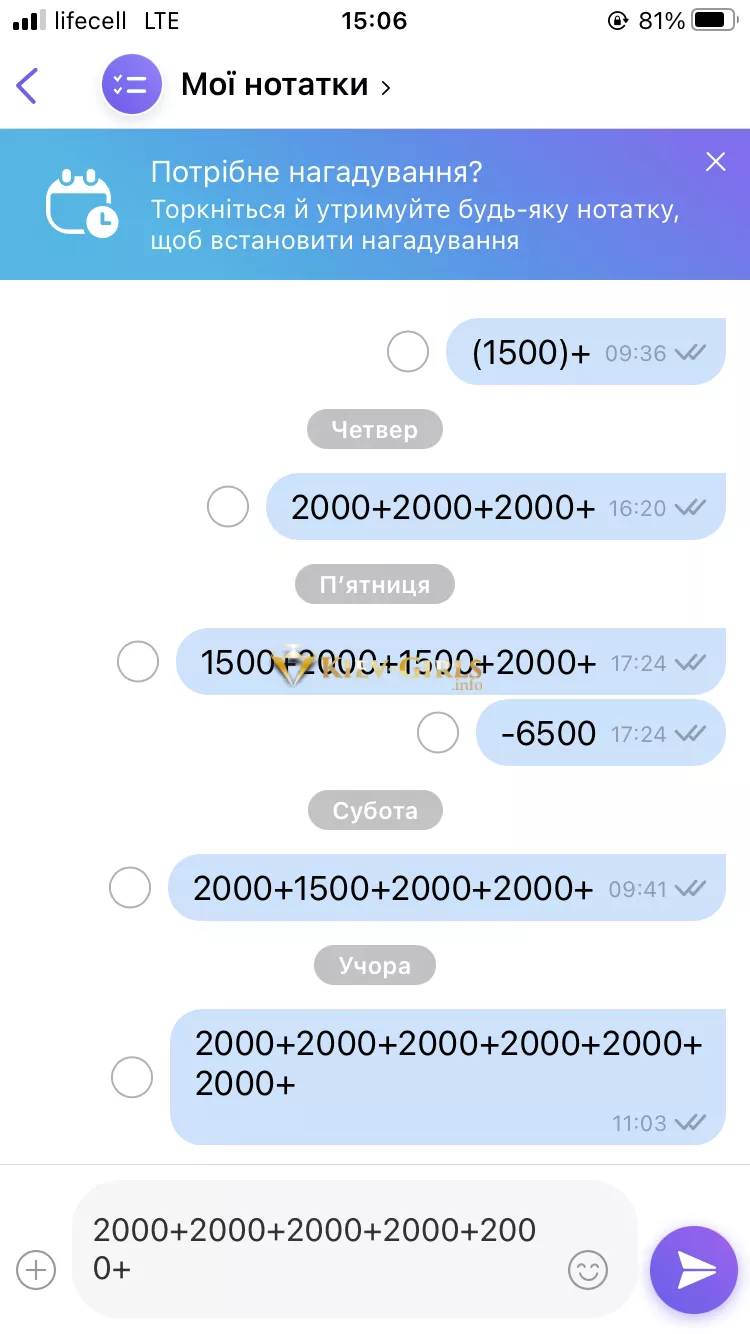Mark the -6500 note as completed
The width and height of the screenshot is (750, 1334).
pyautogui.click(x=437, y=733)
